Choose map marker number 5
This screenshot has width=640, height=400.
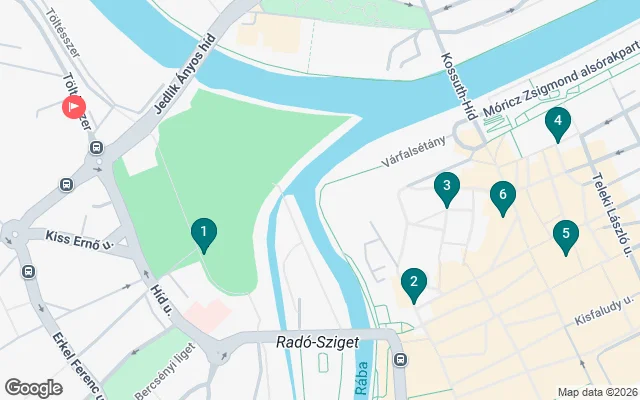click(566, 236)
